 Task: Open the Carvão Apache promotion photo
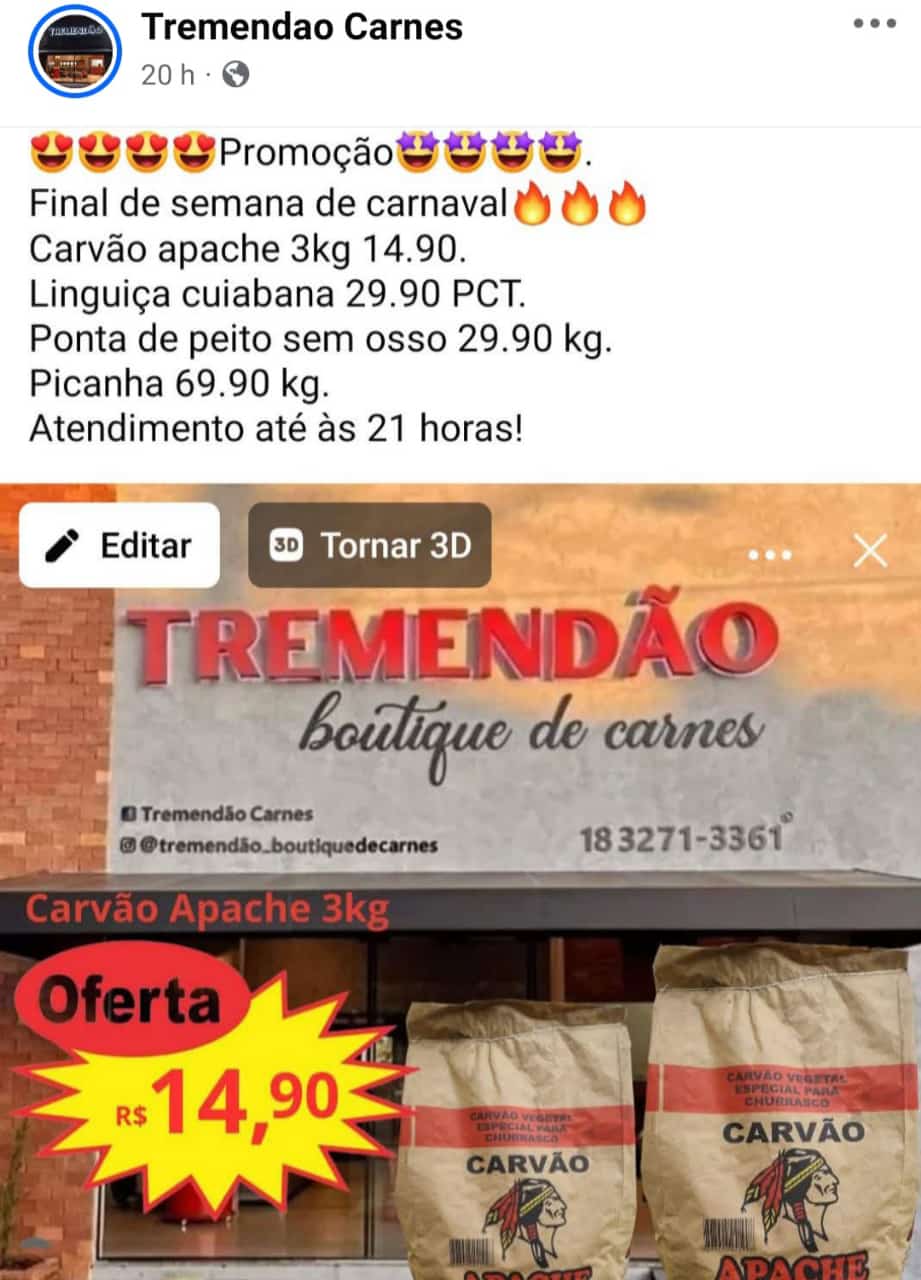tap(460, 900)
